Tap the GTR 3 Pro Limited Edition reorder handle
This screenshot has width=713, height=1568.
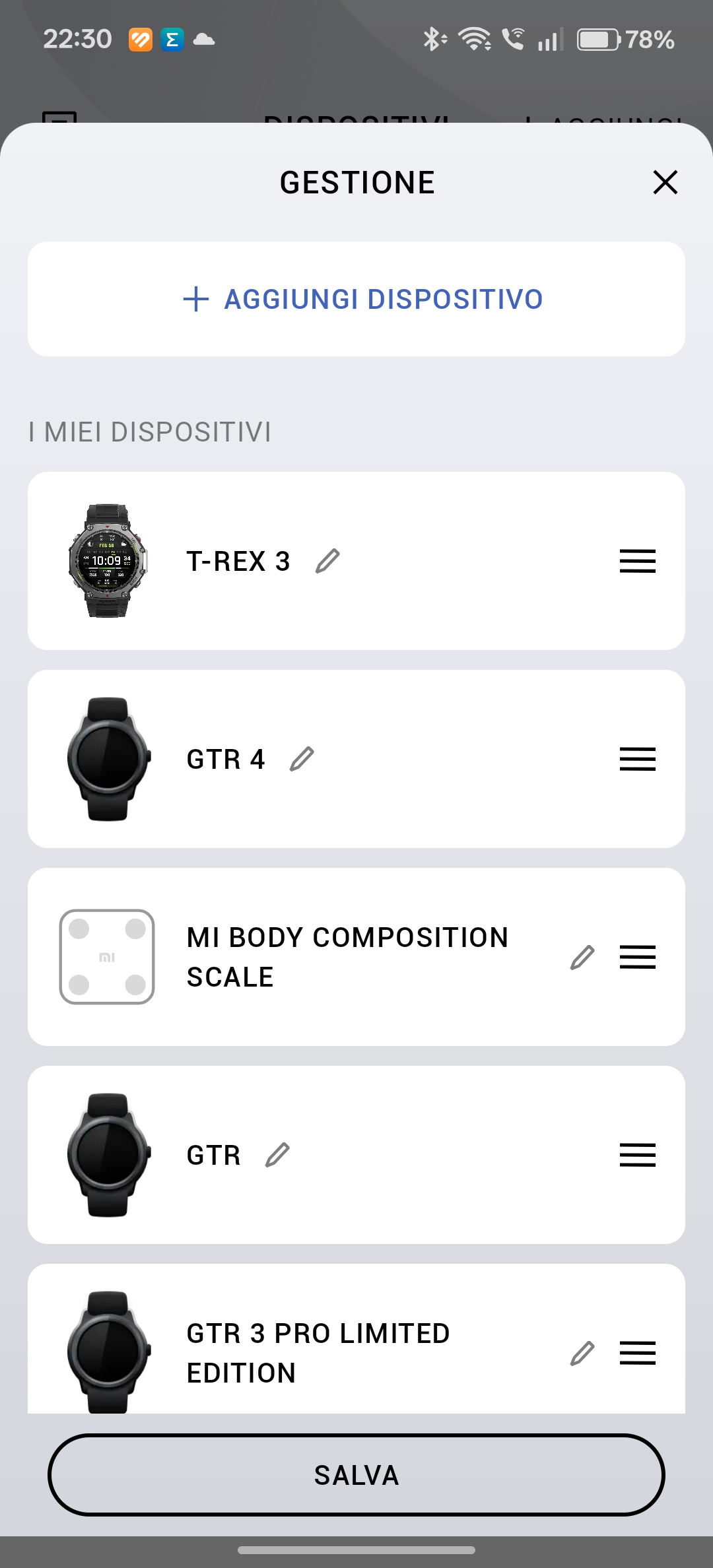coord(637,1353)
